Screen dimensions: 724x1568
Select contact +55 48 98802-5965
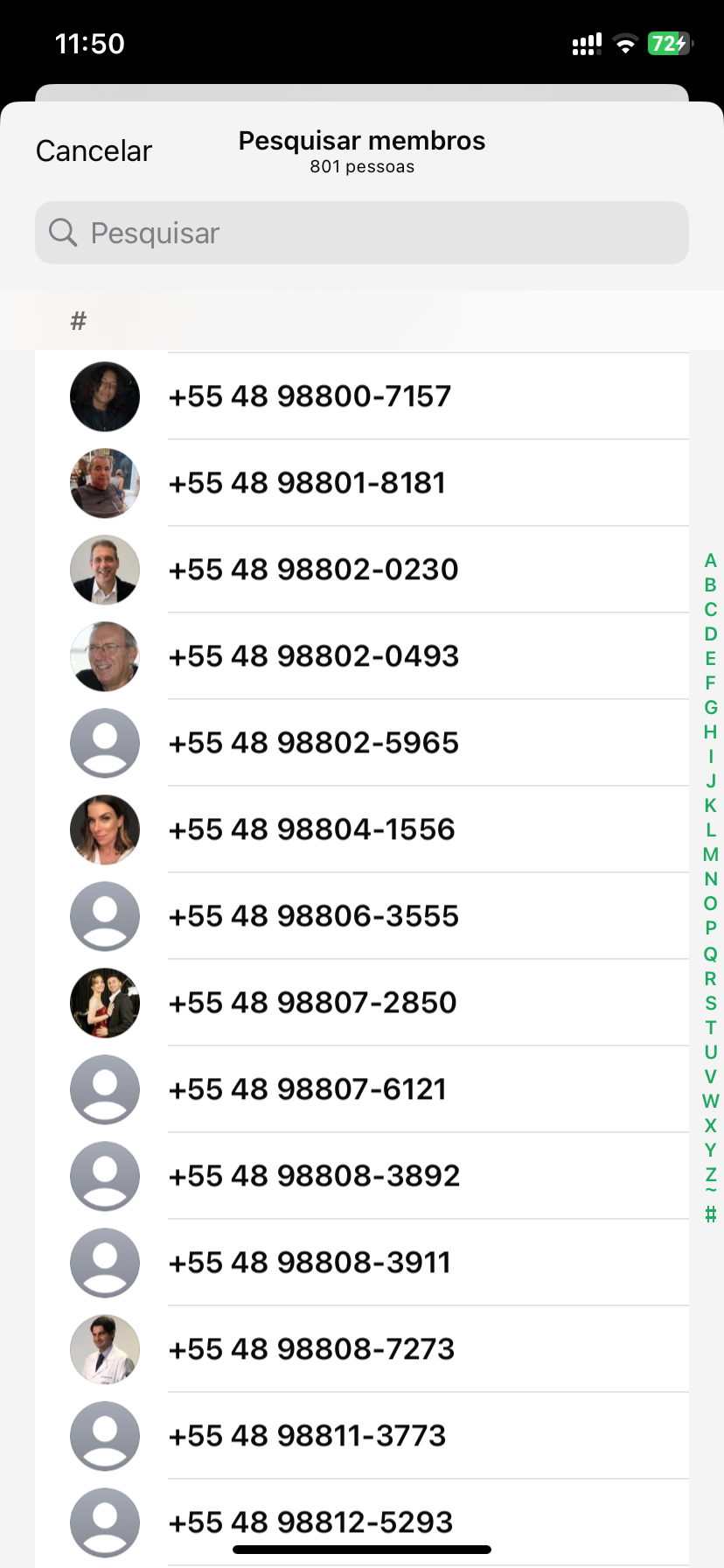[x=362, y=743]
